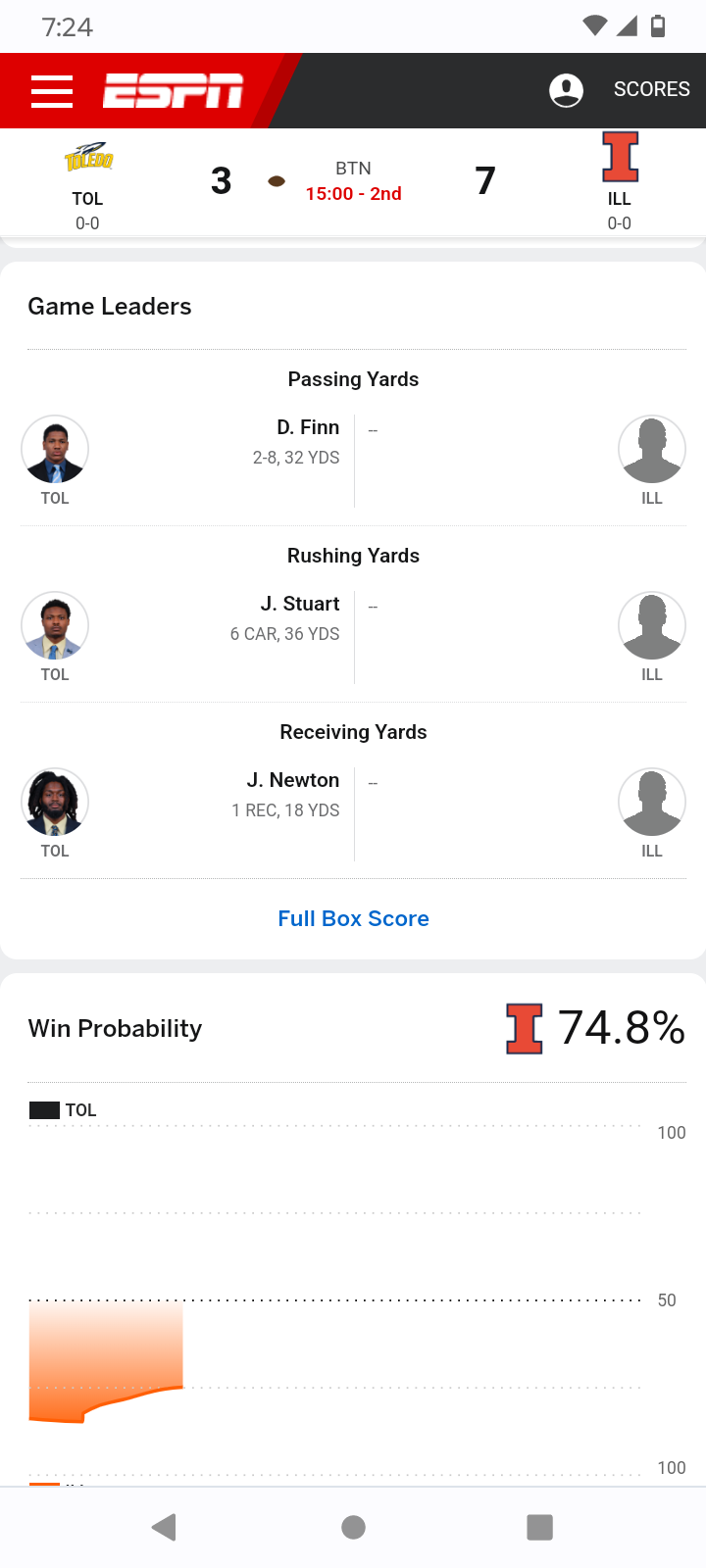This screenshot has height=1568, width=706.
Task: Tap the system back button
Action: (x=165, y=1527)
